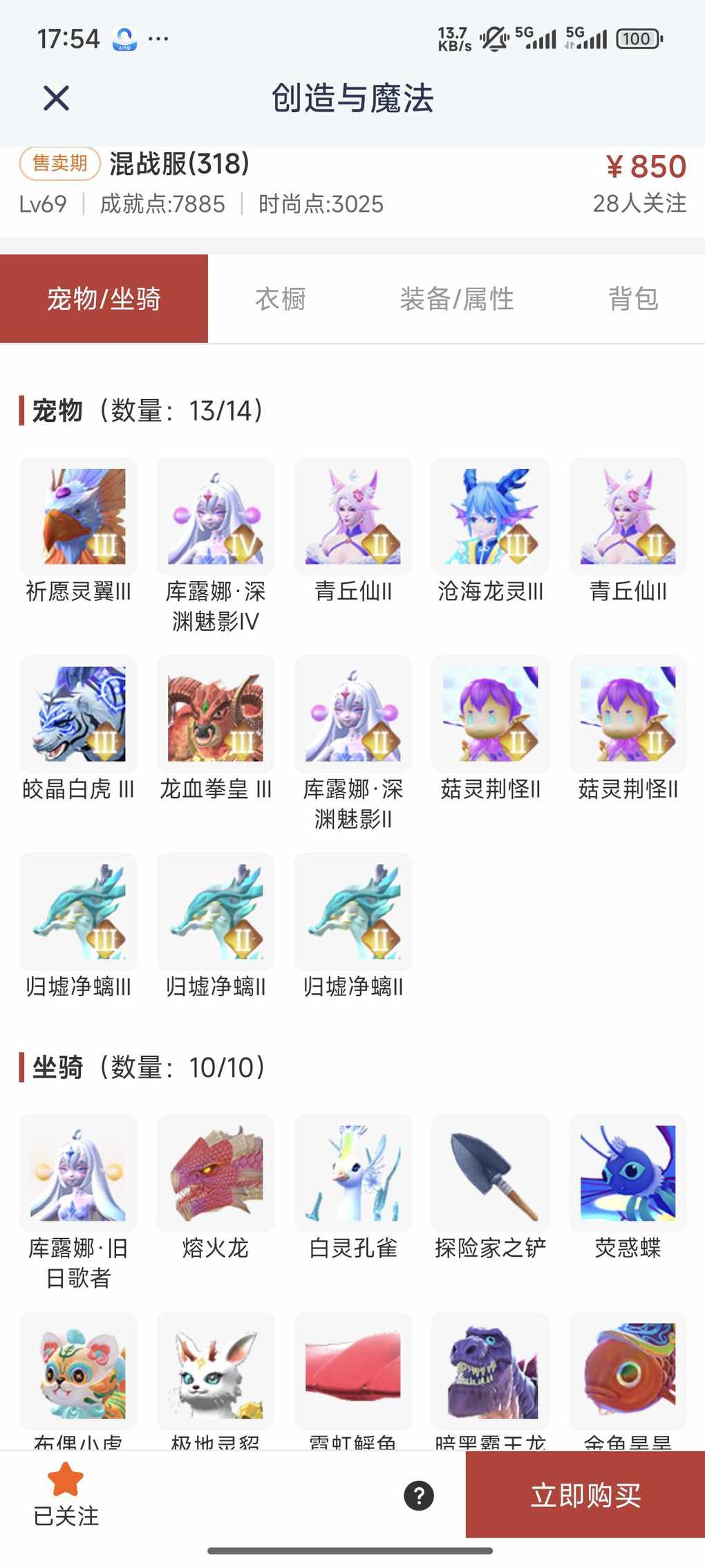Open the help question mark icon

pyautogui.click(x=419, y=1495)
